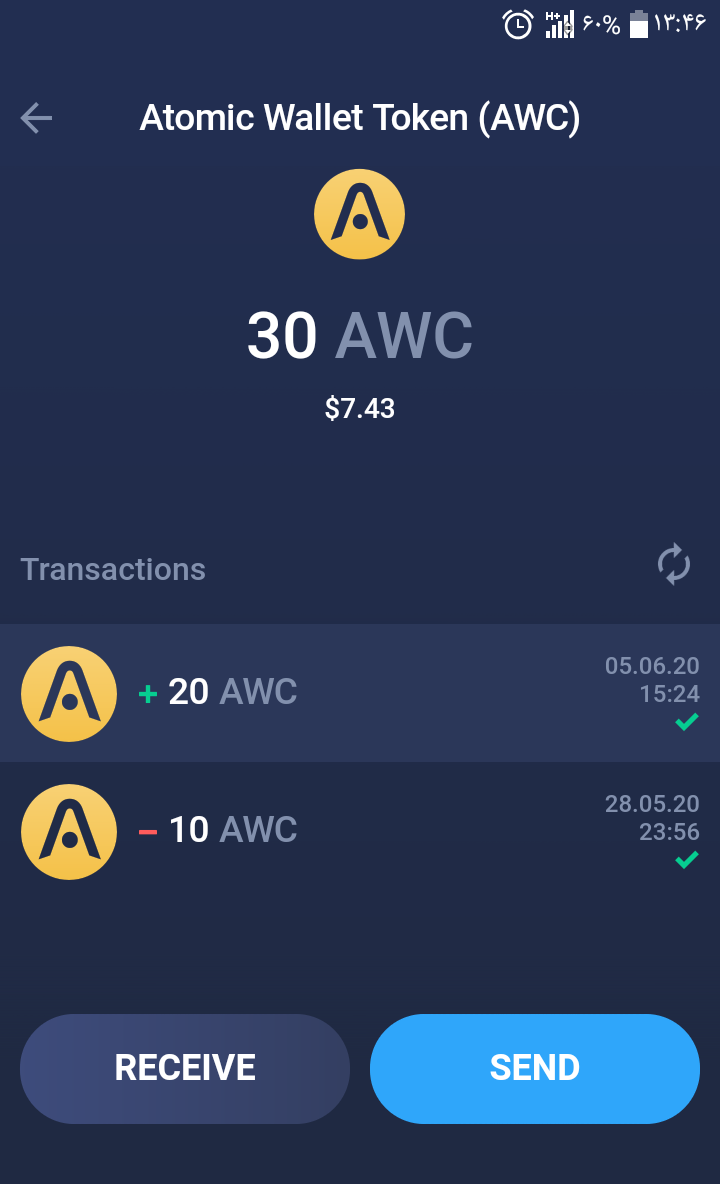Tap the Atomic Wallet Token (AWC) title
Viewport: 720px width, 1184px height.
tap(360, 117)
